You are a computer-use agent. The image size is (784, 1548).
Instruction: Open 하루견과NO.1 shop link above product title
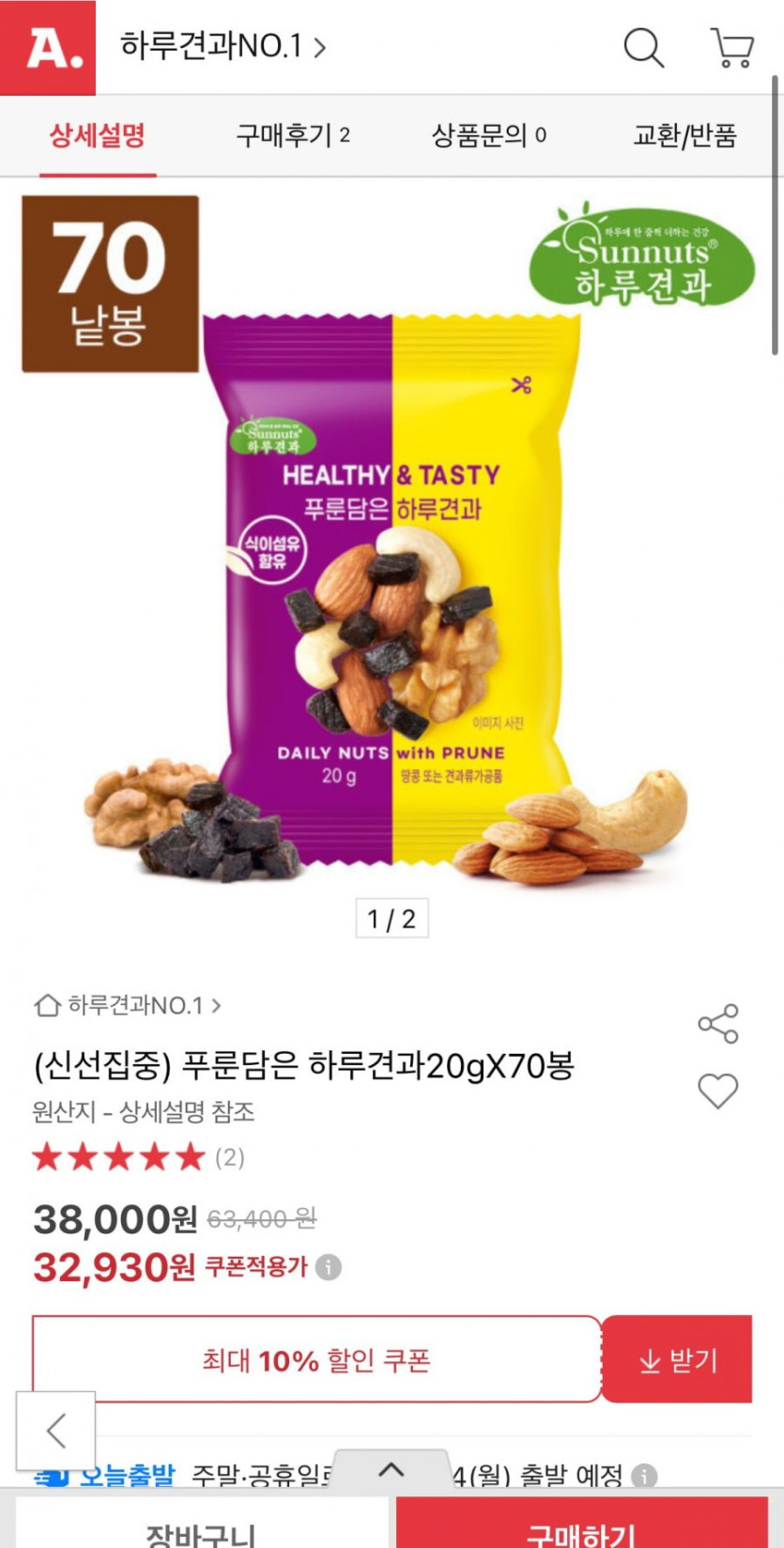point(129,1006)
